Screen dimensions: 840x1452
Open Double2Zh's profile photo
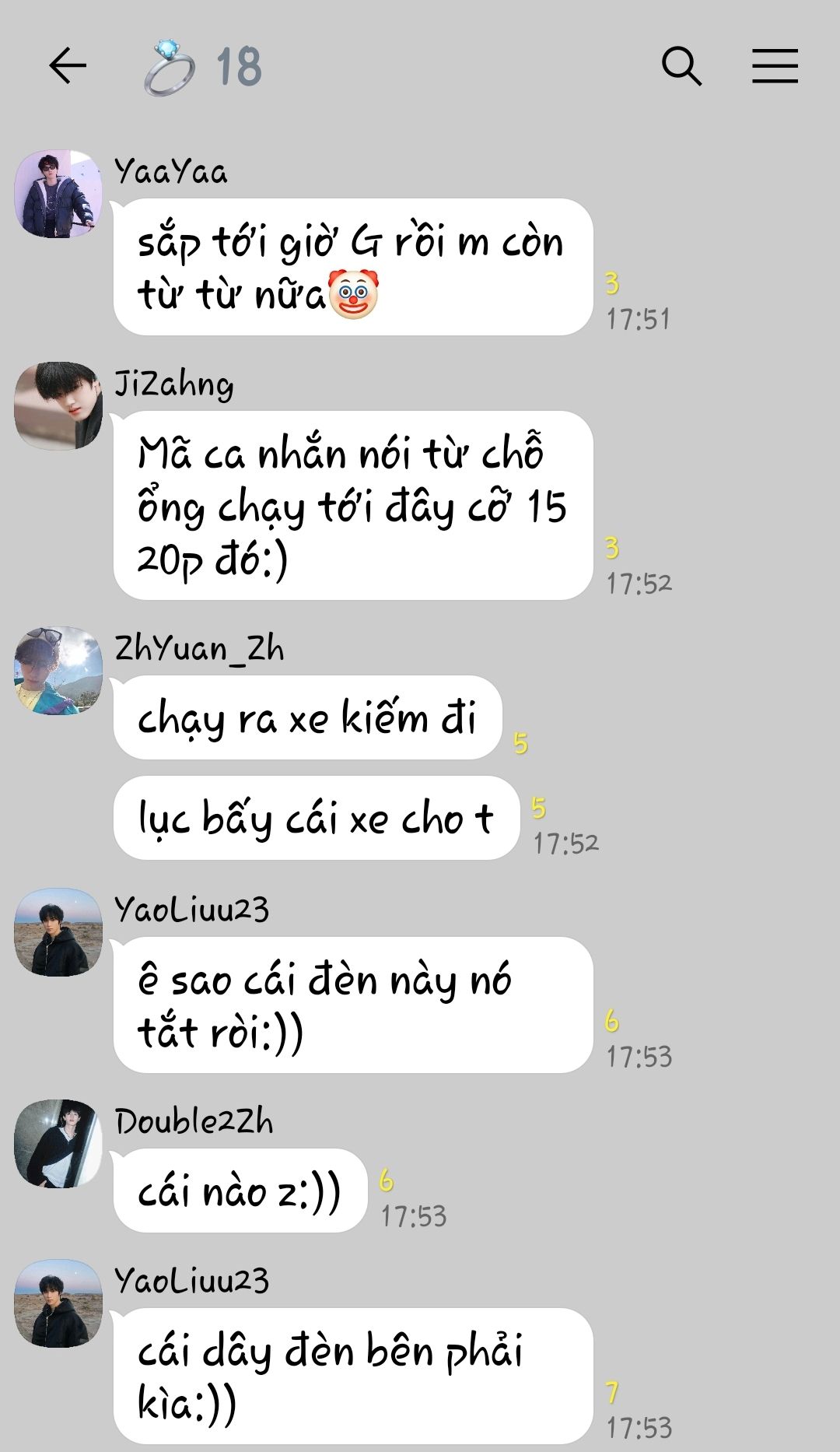click(x=58, y=1144)
